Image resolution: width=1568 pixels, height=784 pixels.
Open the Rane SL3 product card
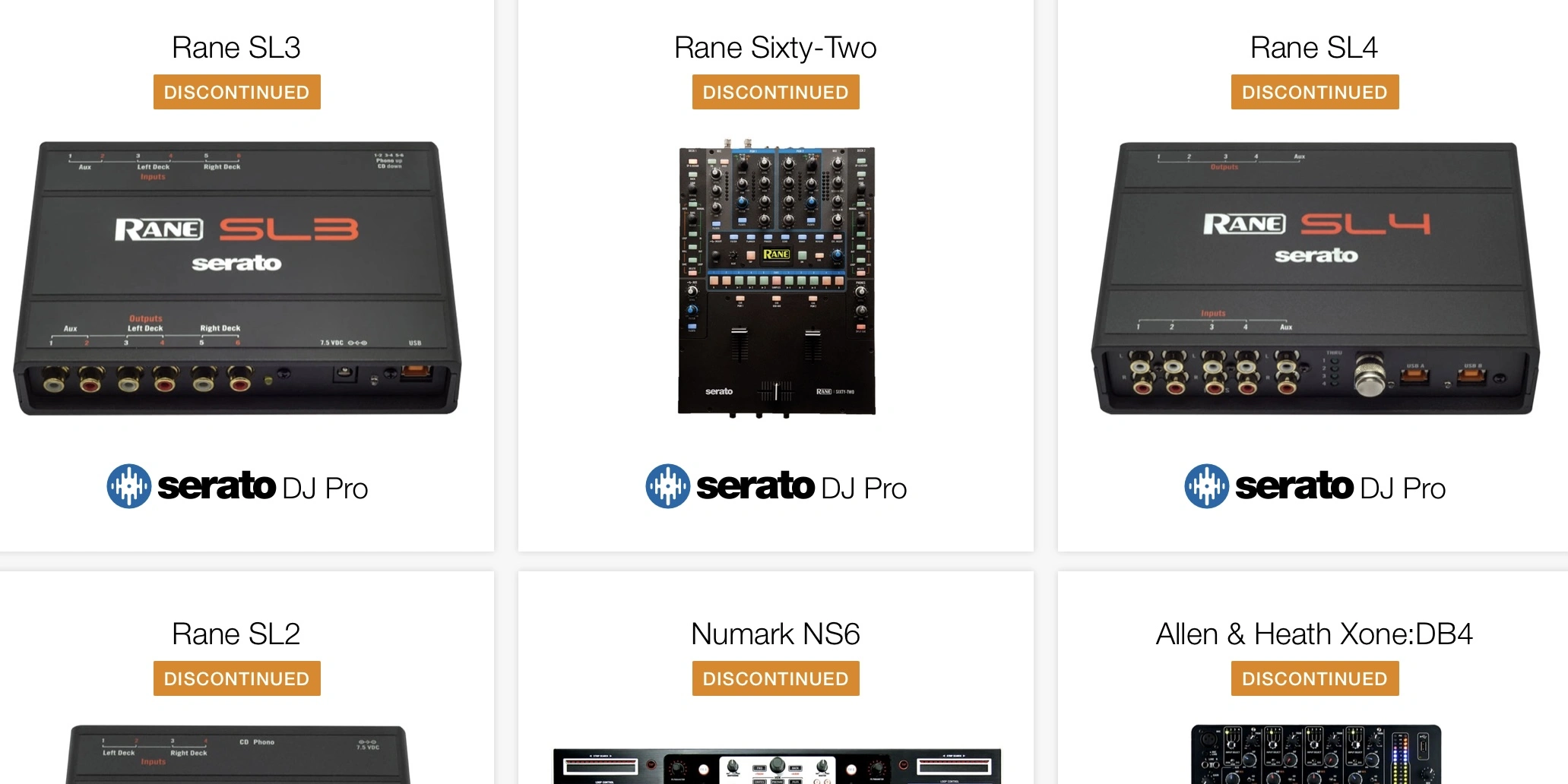[236, 278]
